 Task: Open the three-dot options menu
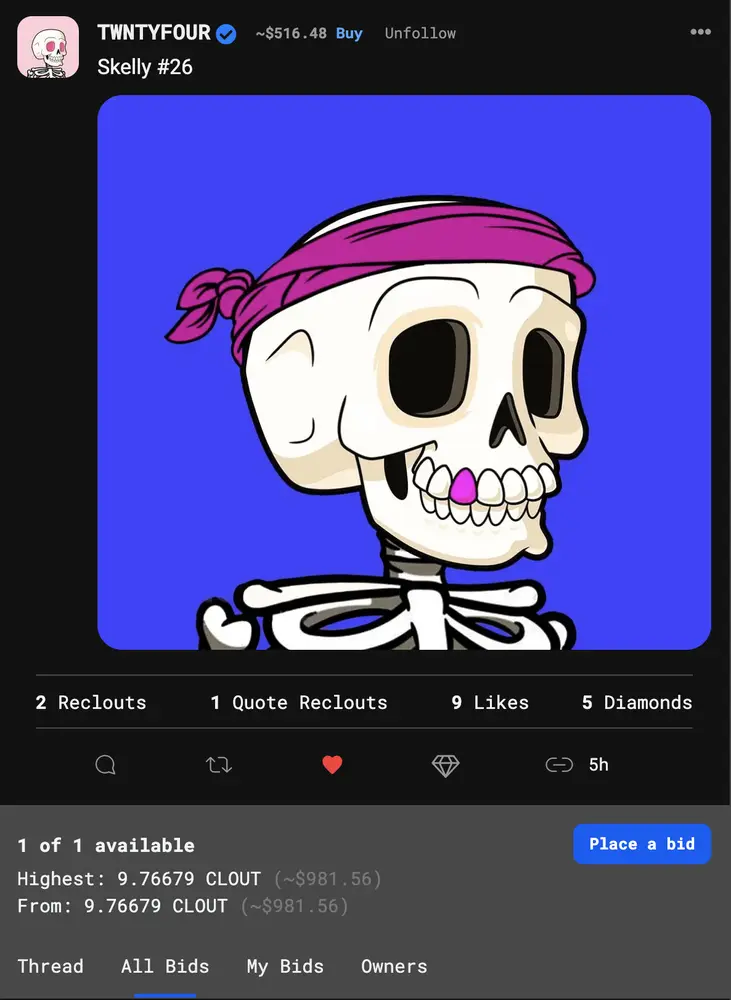point(700,32)
